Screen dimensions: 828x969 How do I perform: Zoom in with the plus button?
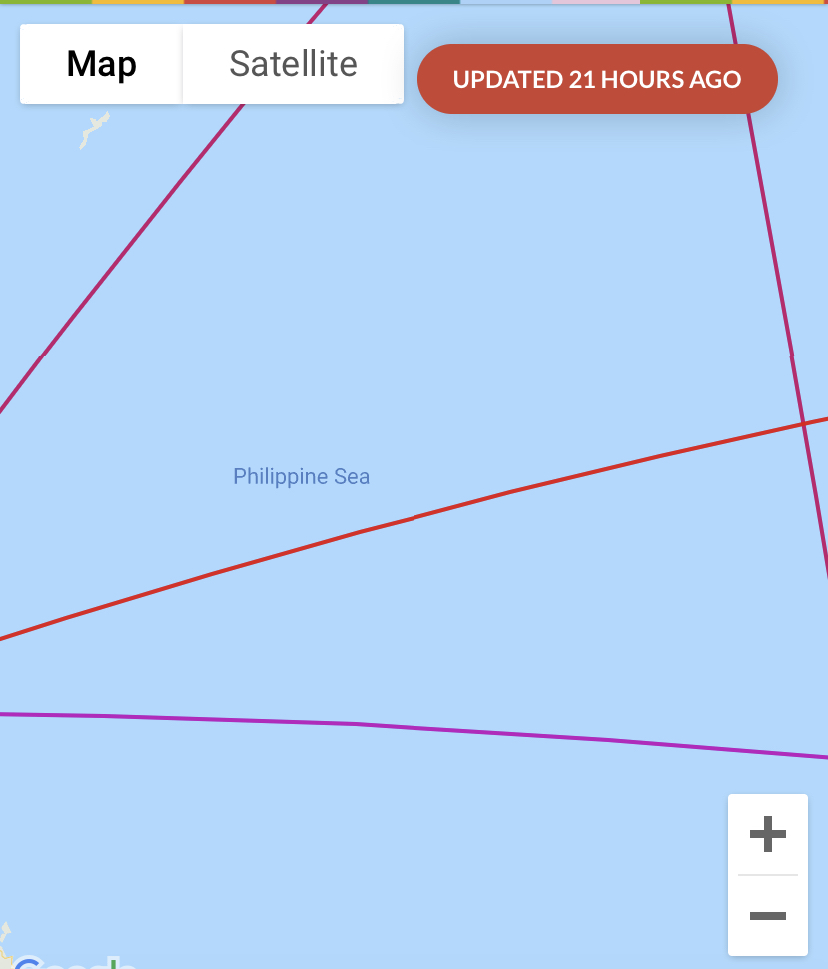[767, 834]
